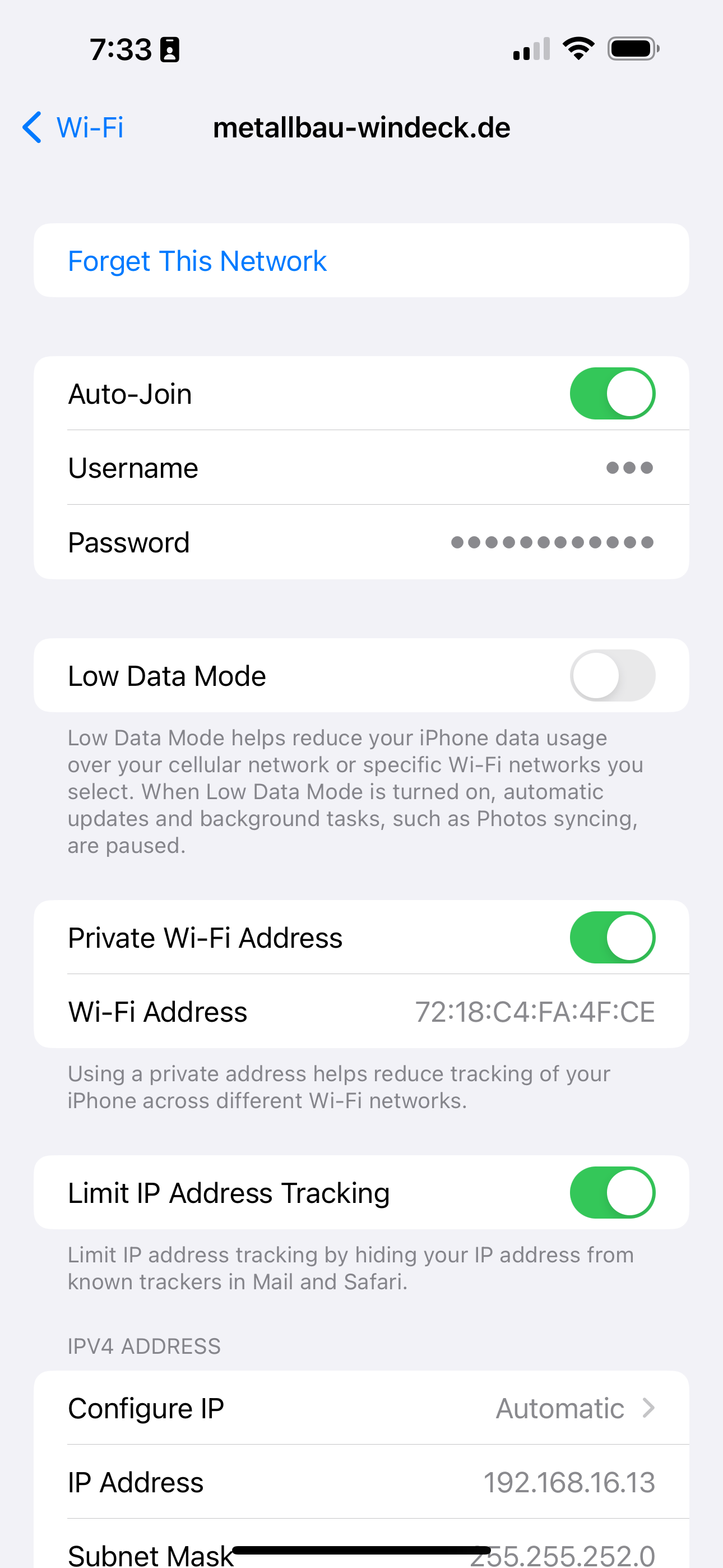Enable Low Data Mode

pyautogui.click(x=611, y=676)
